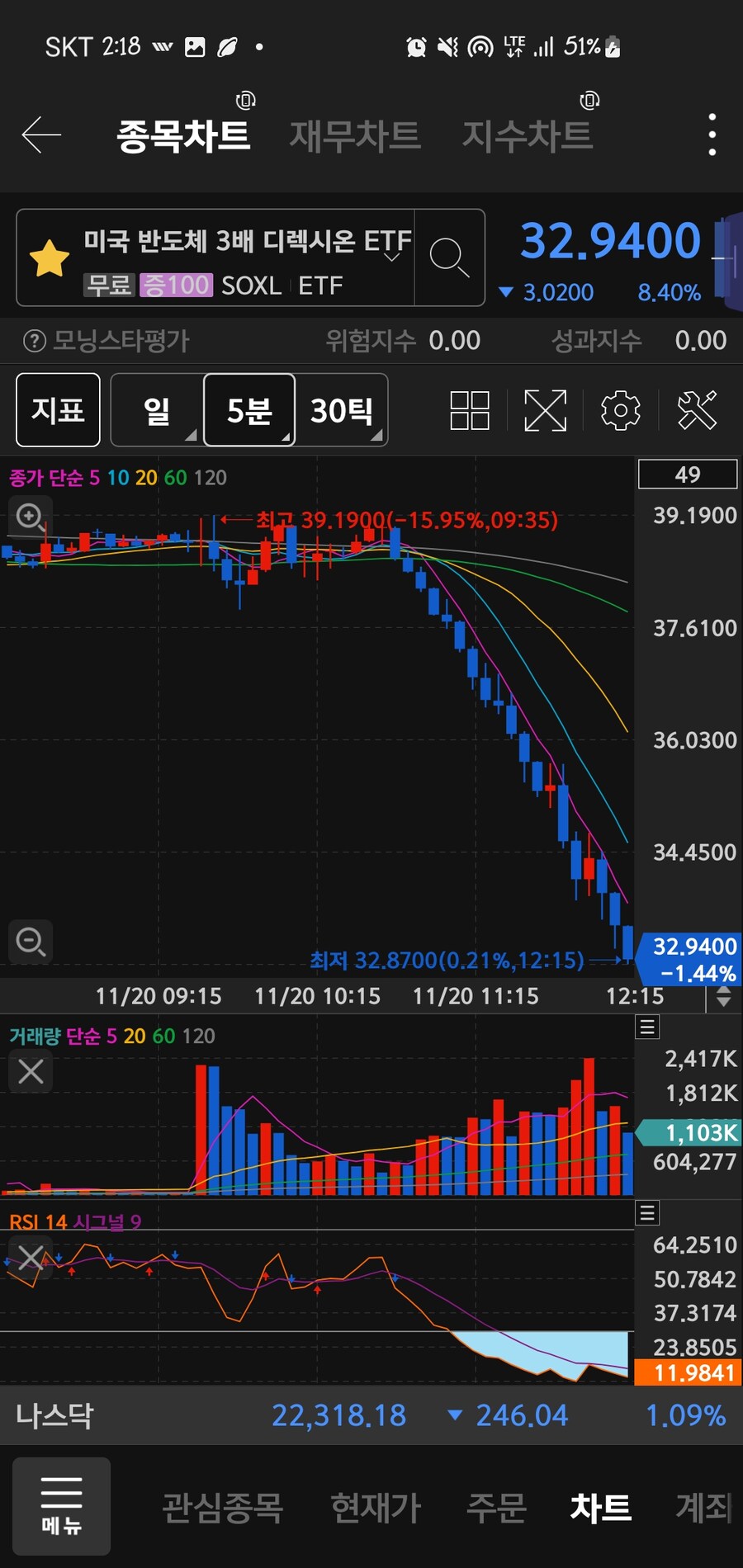
Task: Open the 주문 order tab
Action: [x=496, y=1508]
